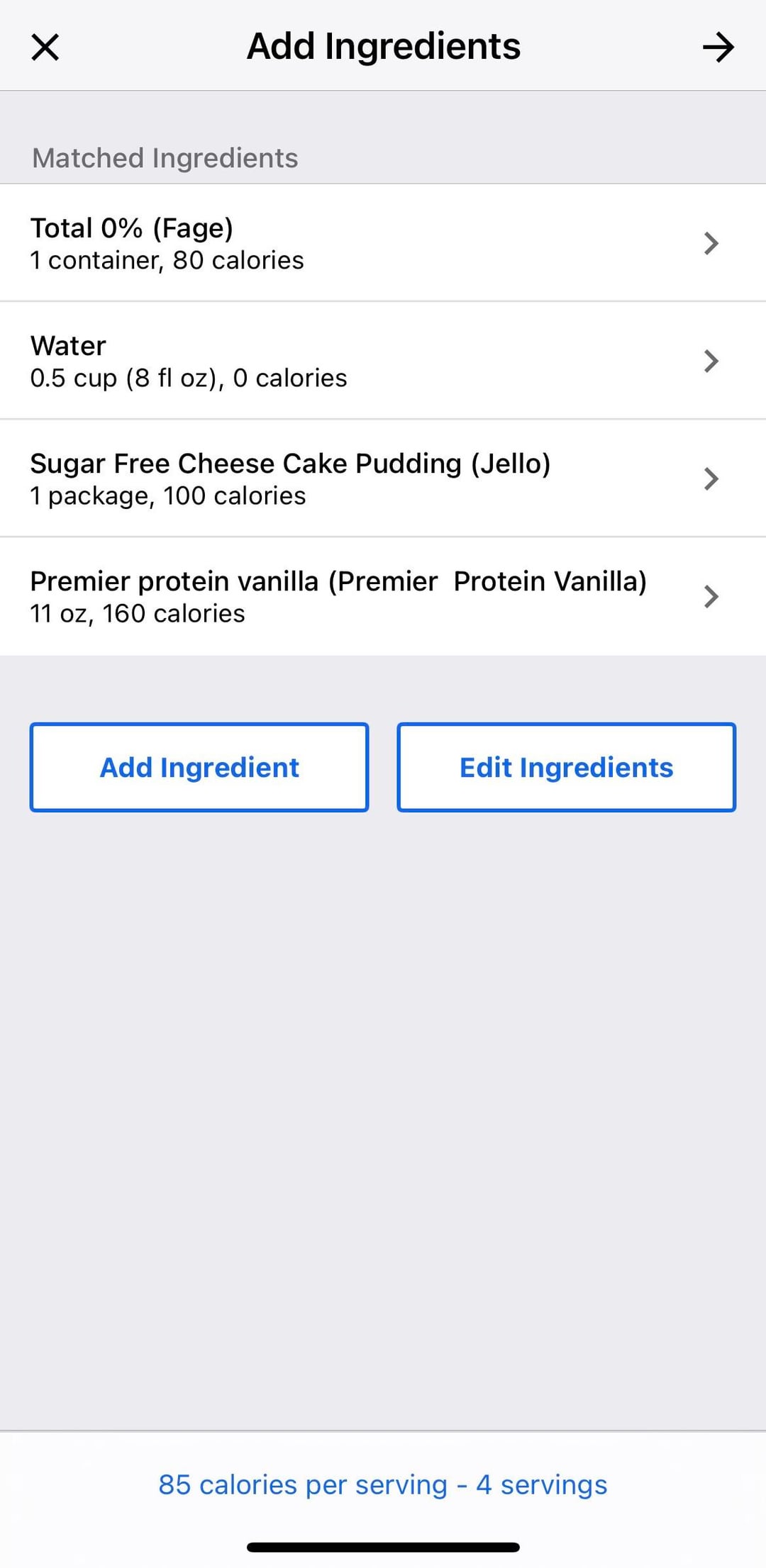
Task: Select the Premier protein vanilla row
Action: [x=383, y=596]
